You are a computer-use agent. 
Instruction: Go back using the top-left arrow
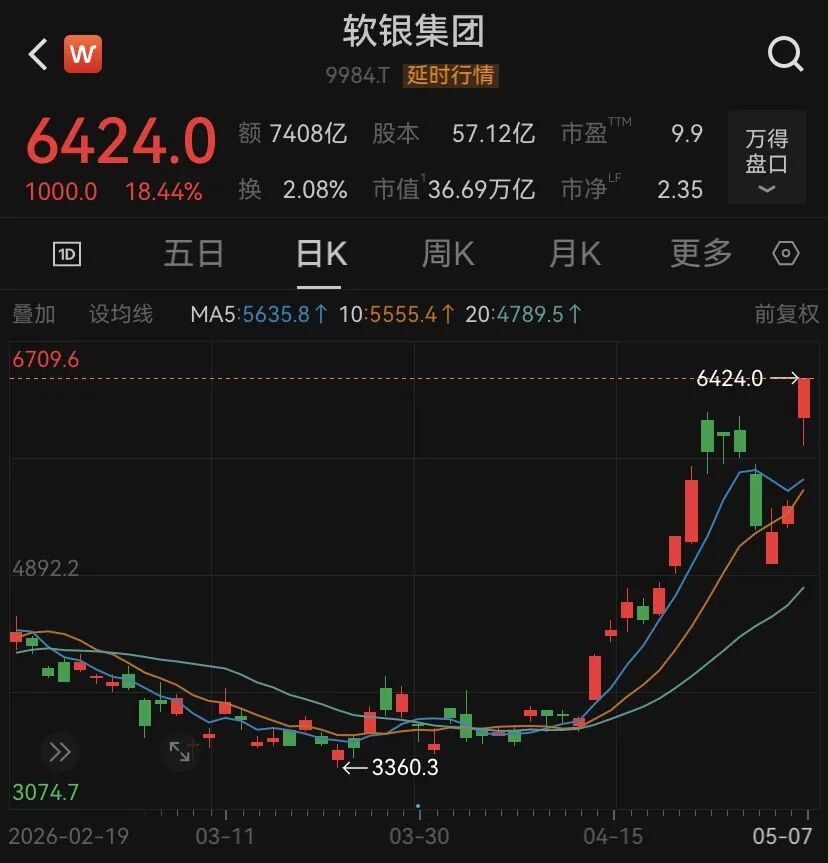click(38, 54)
